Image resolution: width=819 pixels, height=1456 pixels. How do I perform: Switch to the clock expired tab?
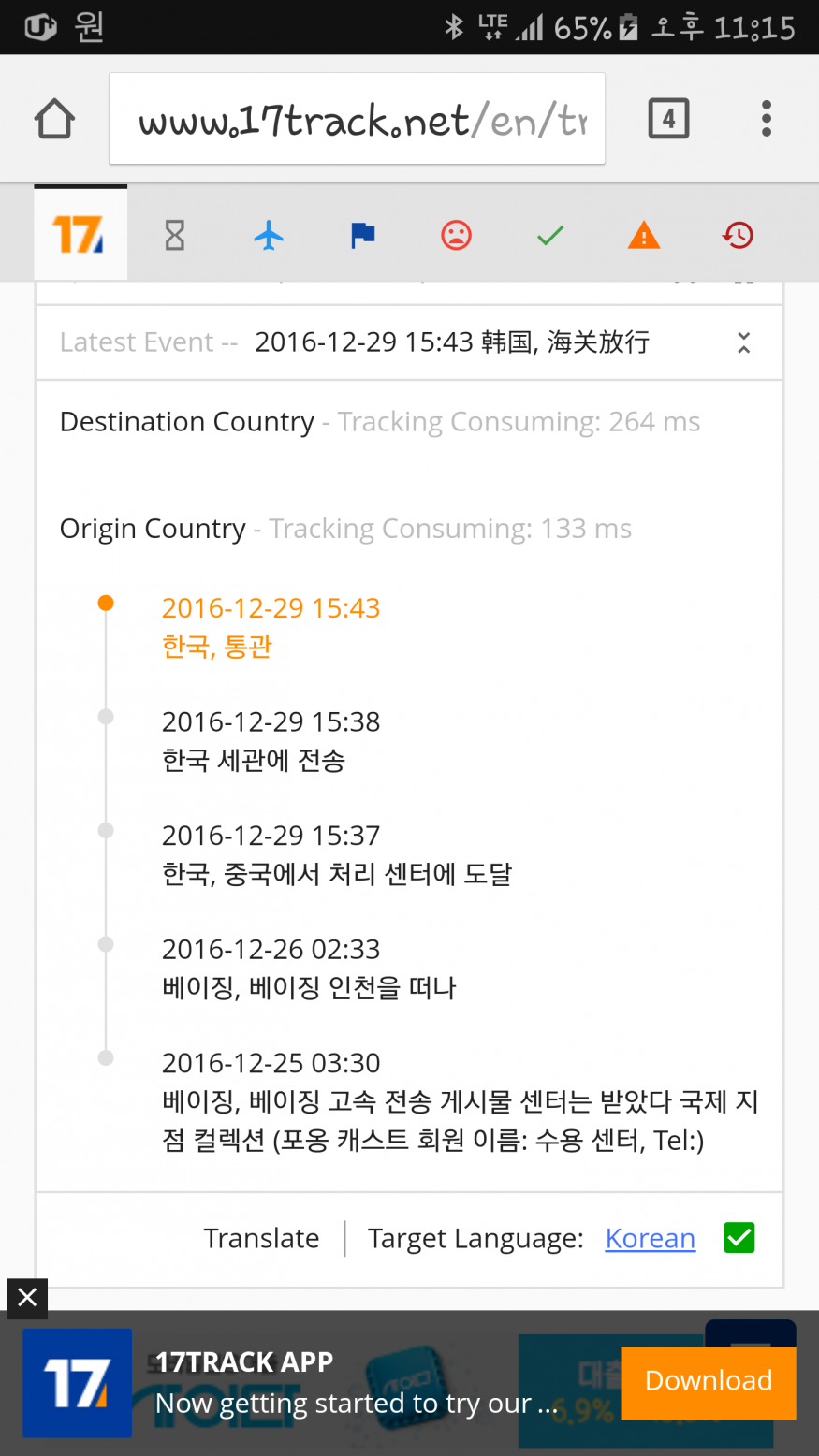738,235
